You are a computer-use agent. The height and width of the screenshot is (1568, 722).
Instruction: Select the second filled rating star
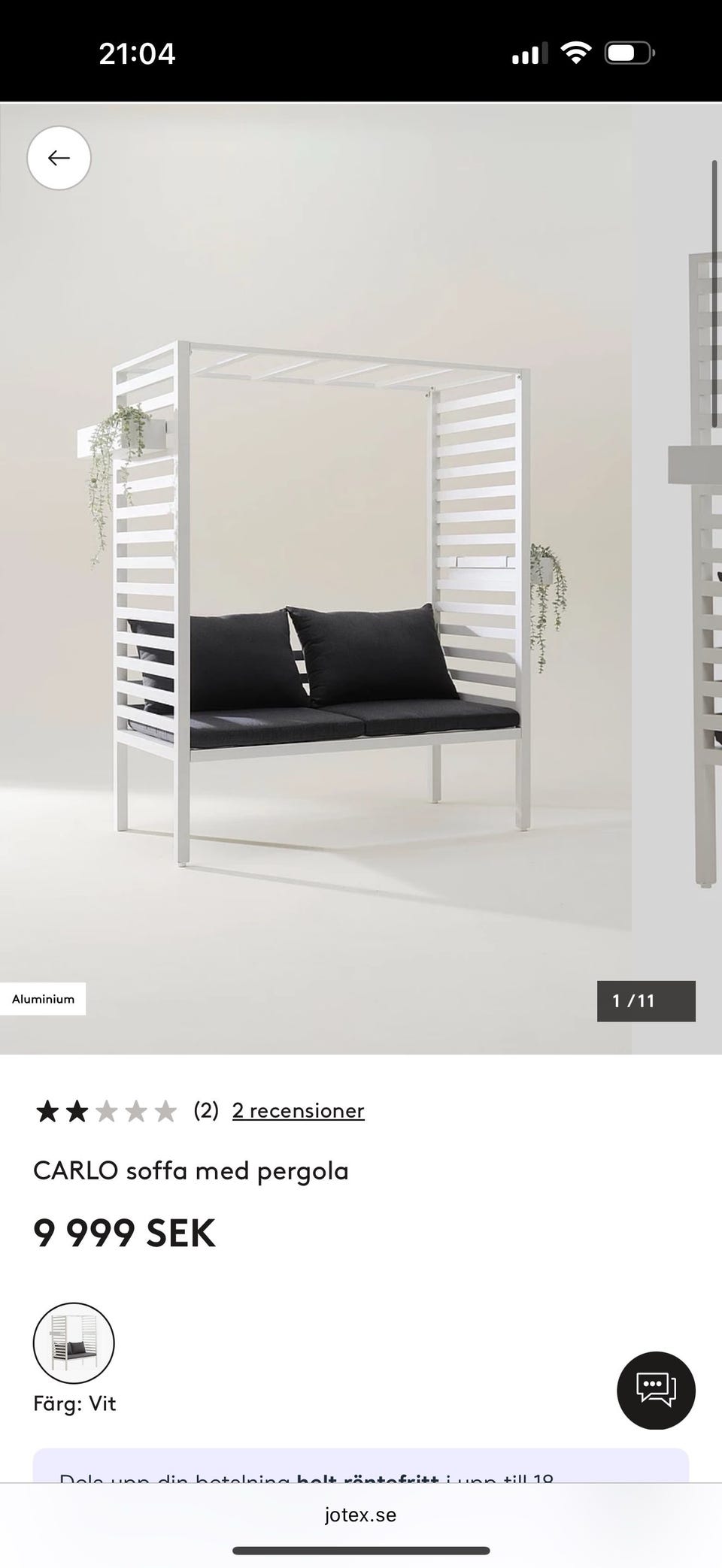pyautogui.click(x=78, y=1109)
